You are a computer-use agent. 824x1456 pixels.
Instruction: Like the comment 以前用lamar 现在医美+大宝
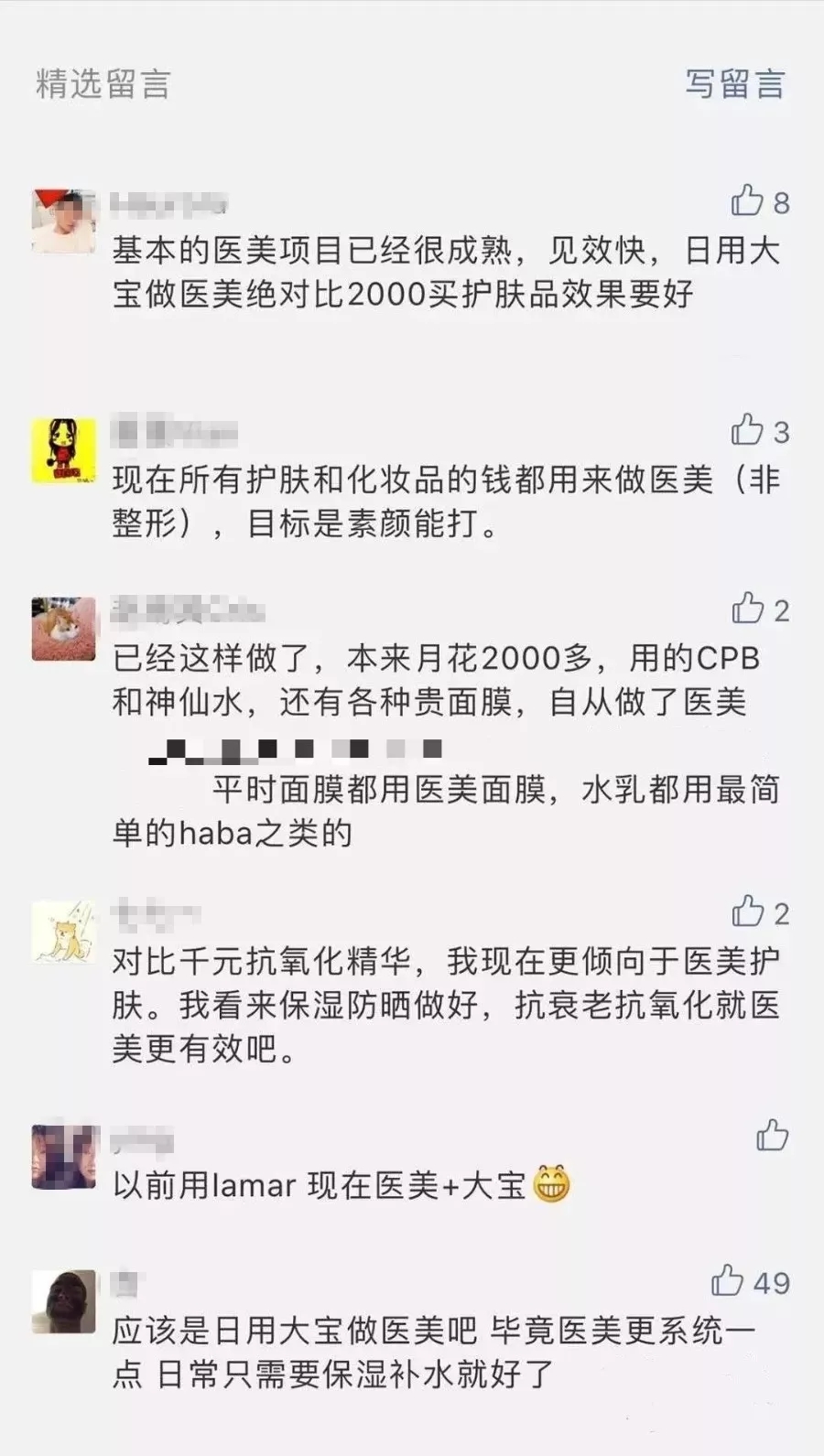tap(772, 1136)
